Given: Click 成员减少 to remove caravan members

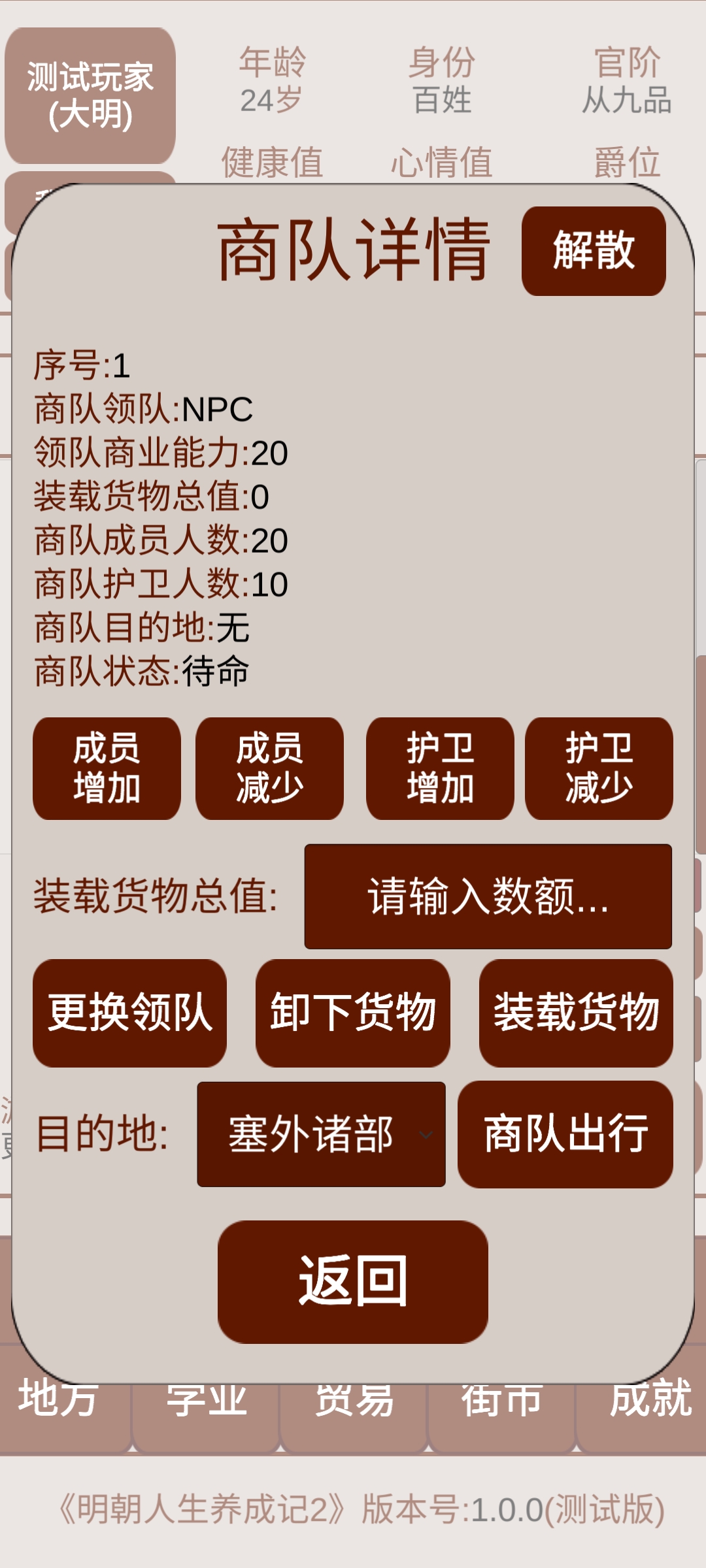Looking at the screenshot, I should (x=269, y=769).
